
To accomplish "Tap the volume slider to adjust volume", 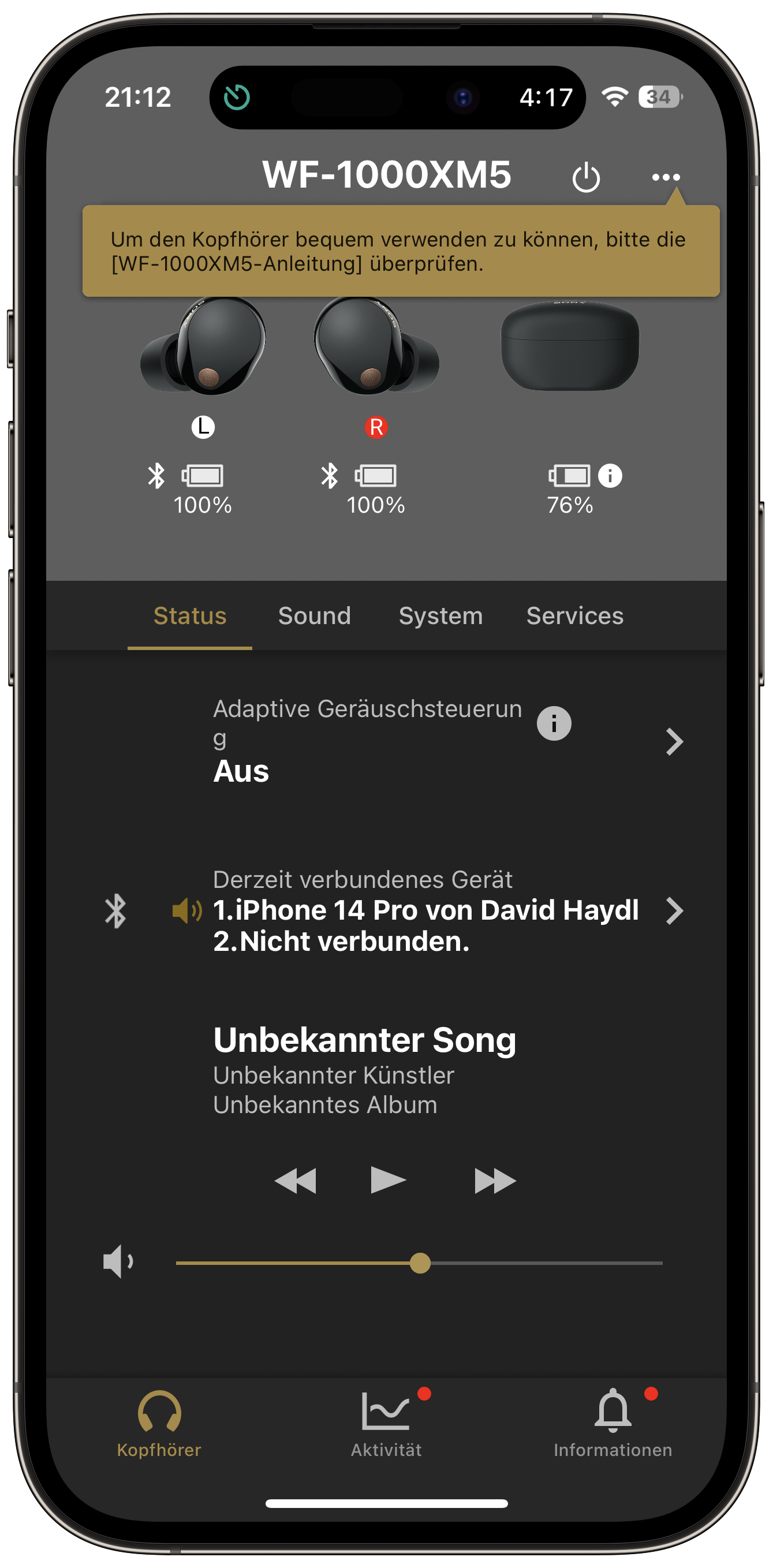I will (x=419, y=1263).
